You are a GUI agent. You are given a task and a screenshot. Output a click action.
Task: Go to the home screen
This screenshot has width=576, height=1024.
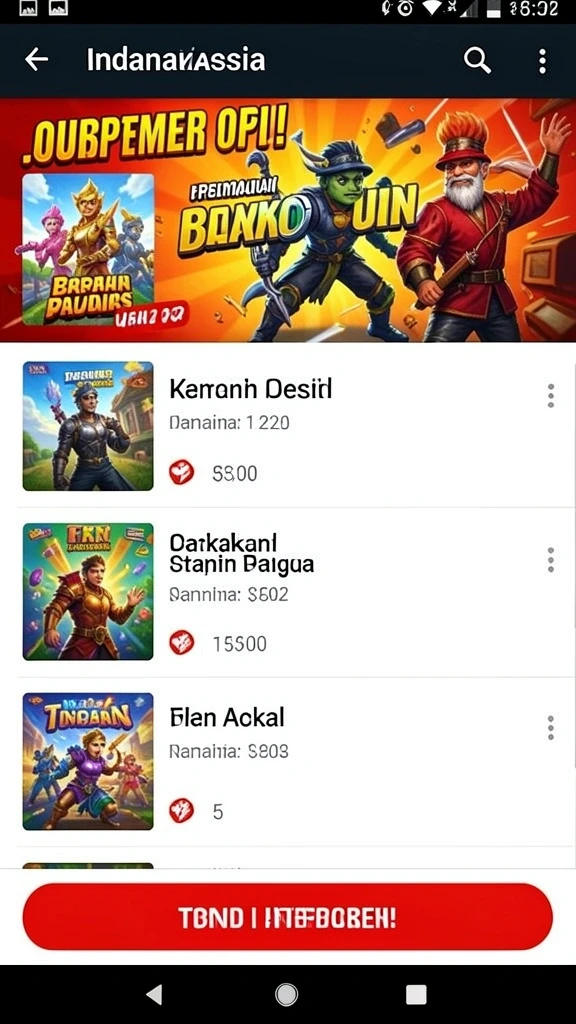[x=286, y=995]
